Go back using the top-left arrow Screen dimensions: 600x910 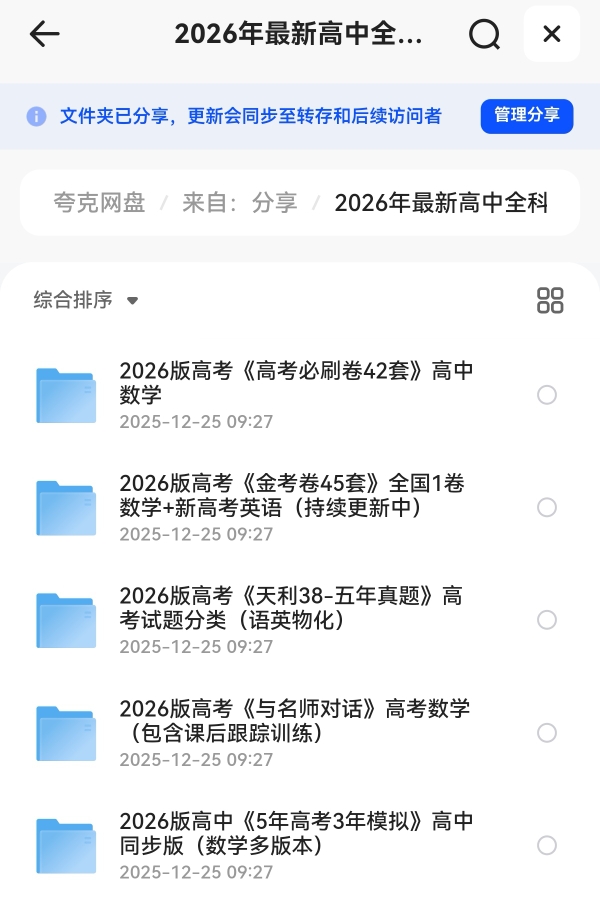(x=45, y=34)
